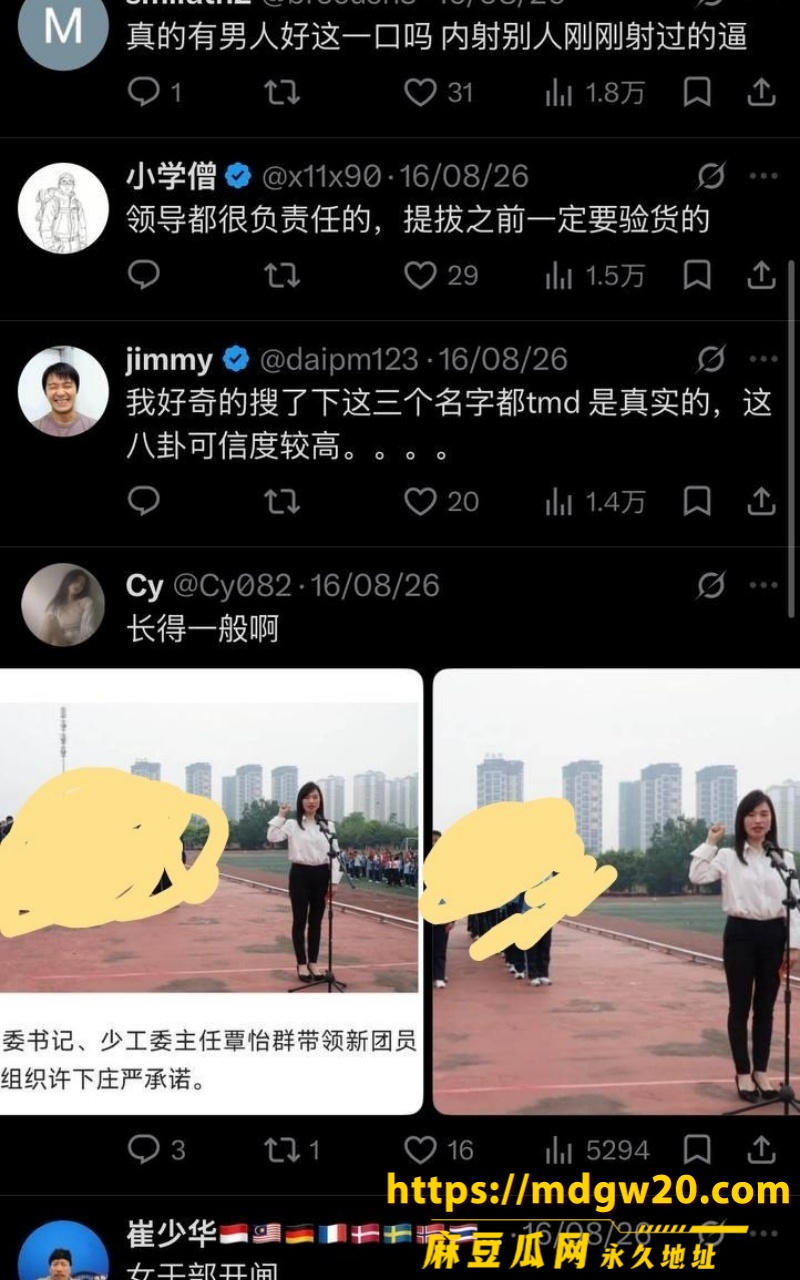Repost 小学僧's reply

(x=282, y=275)
